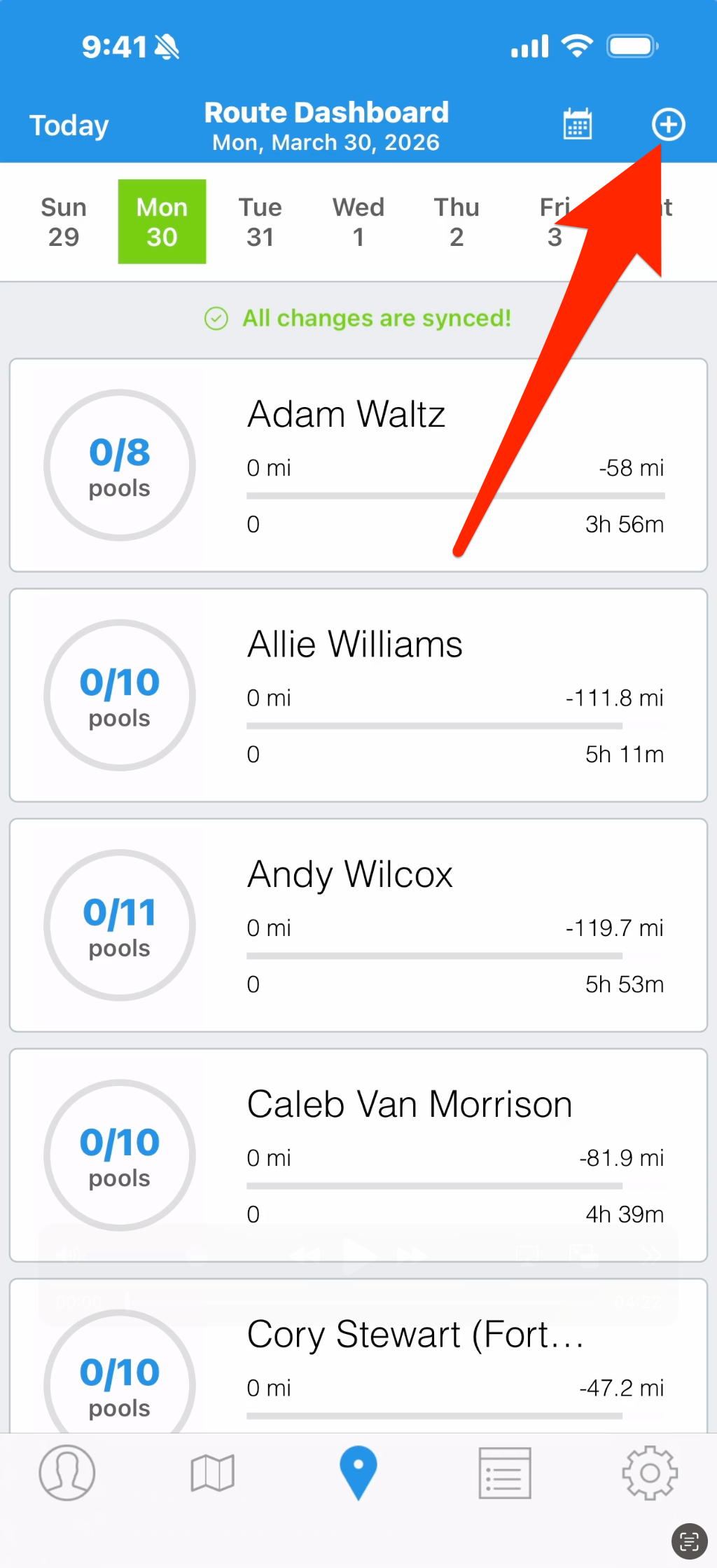
Task: Select Mon 30 in the week strip
Action: point(162,222)
